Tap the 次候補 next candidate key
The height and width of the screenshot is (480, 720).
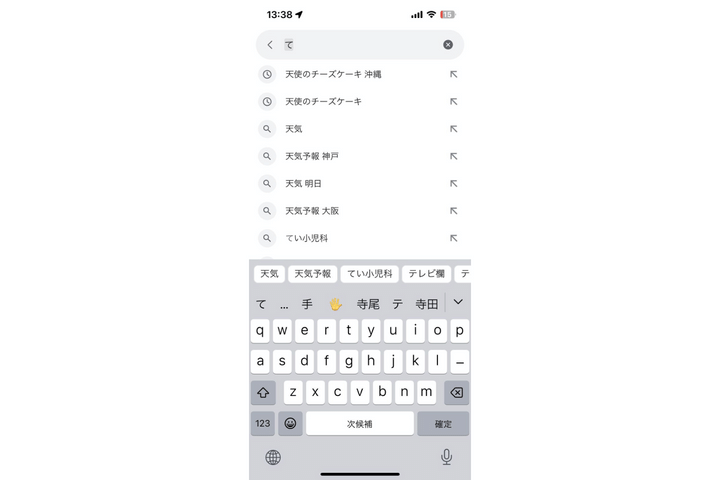pyautogui.click(x=359, y=423)
